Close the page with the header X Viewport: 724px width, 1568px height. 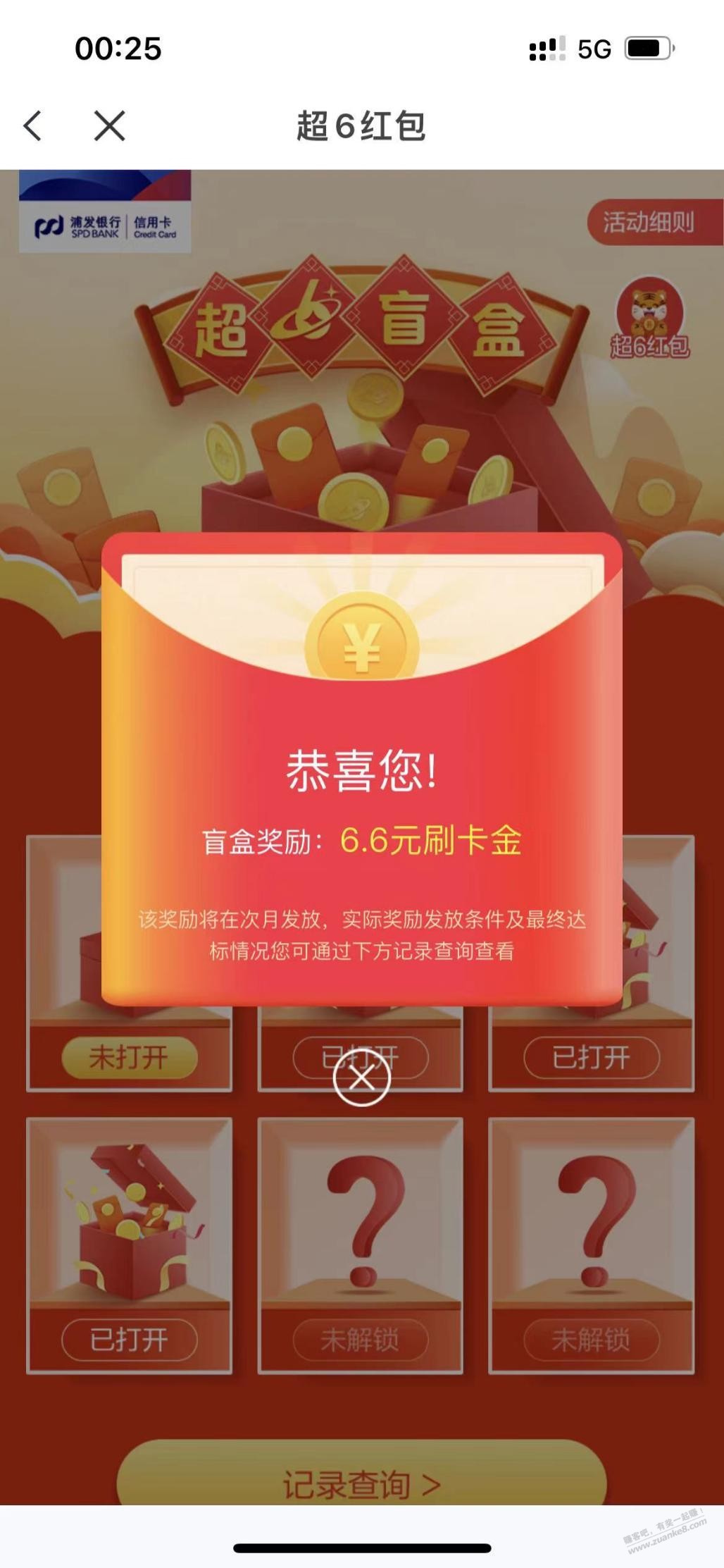click(x=109, y=126)
